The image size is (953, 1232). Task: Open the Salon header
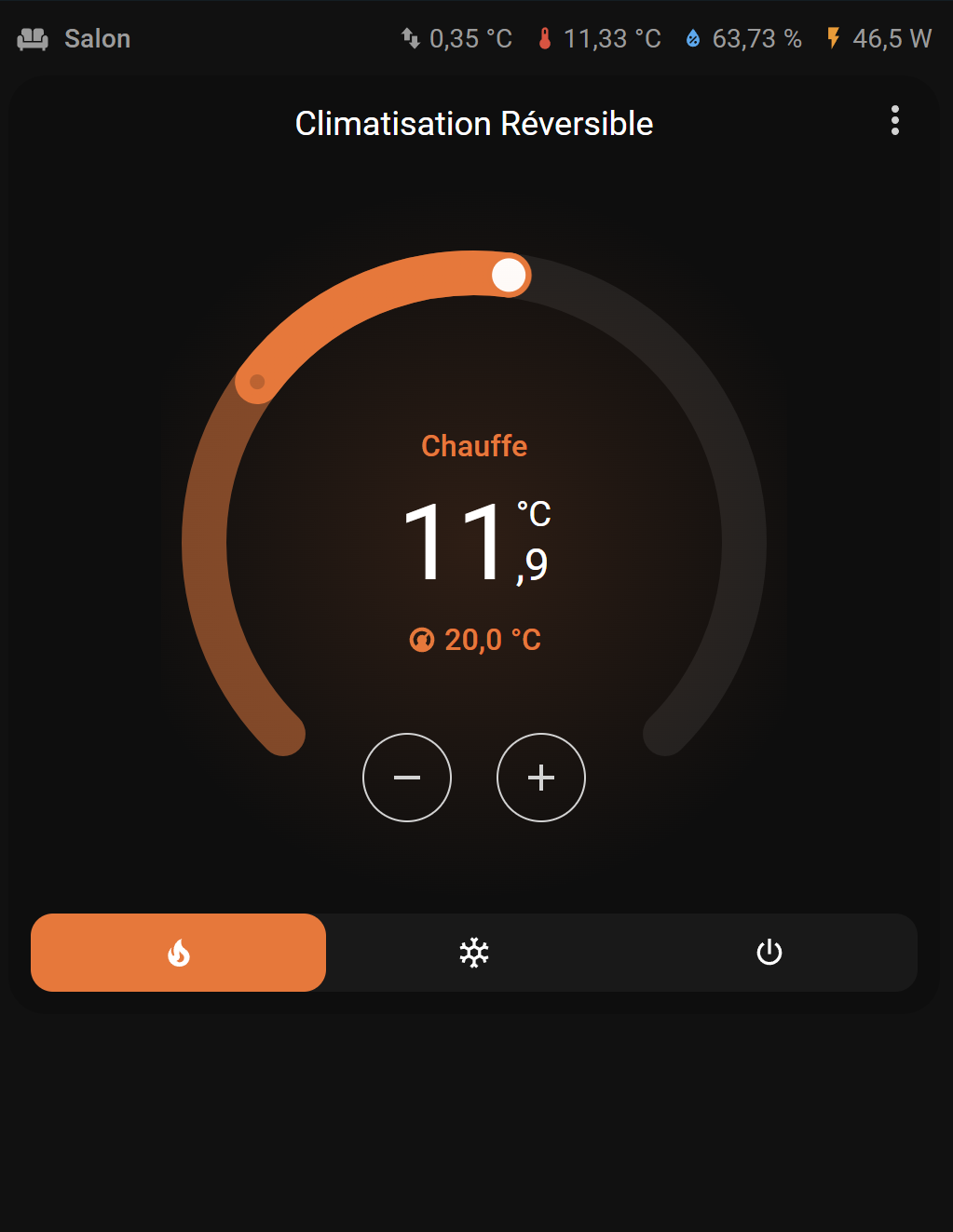(x=75, y=39)
